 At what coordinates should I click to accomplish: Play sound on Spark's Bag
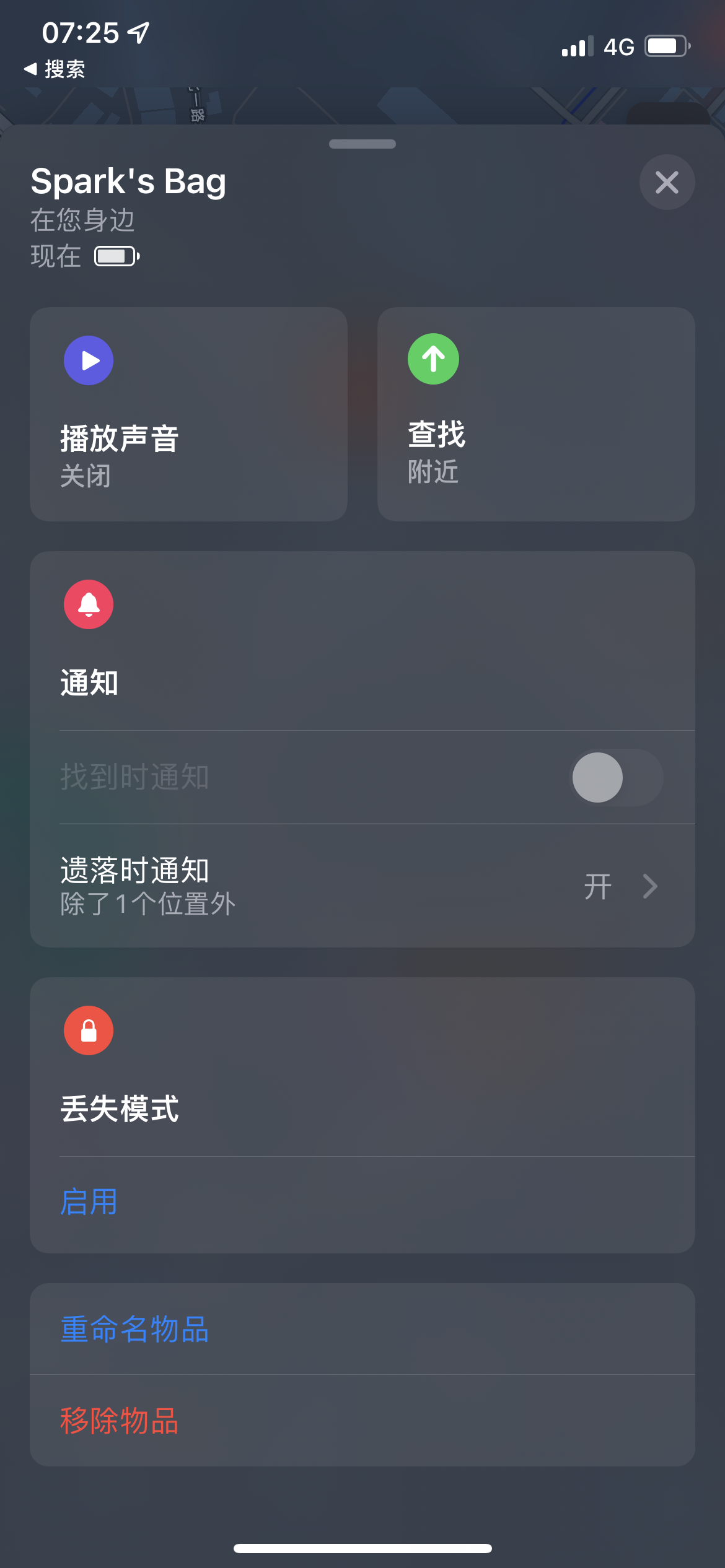click(x=188, y=414)
